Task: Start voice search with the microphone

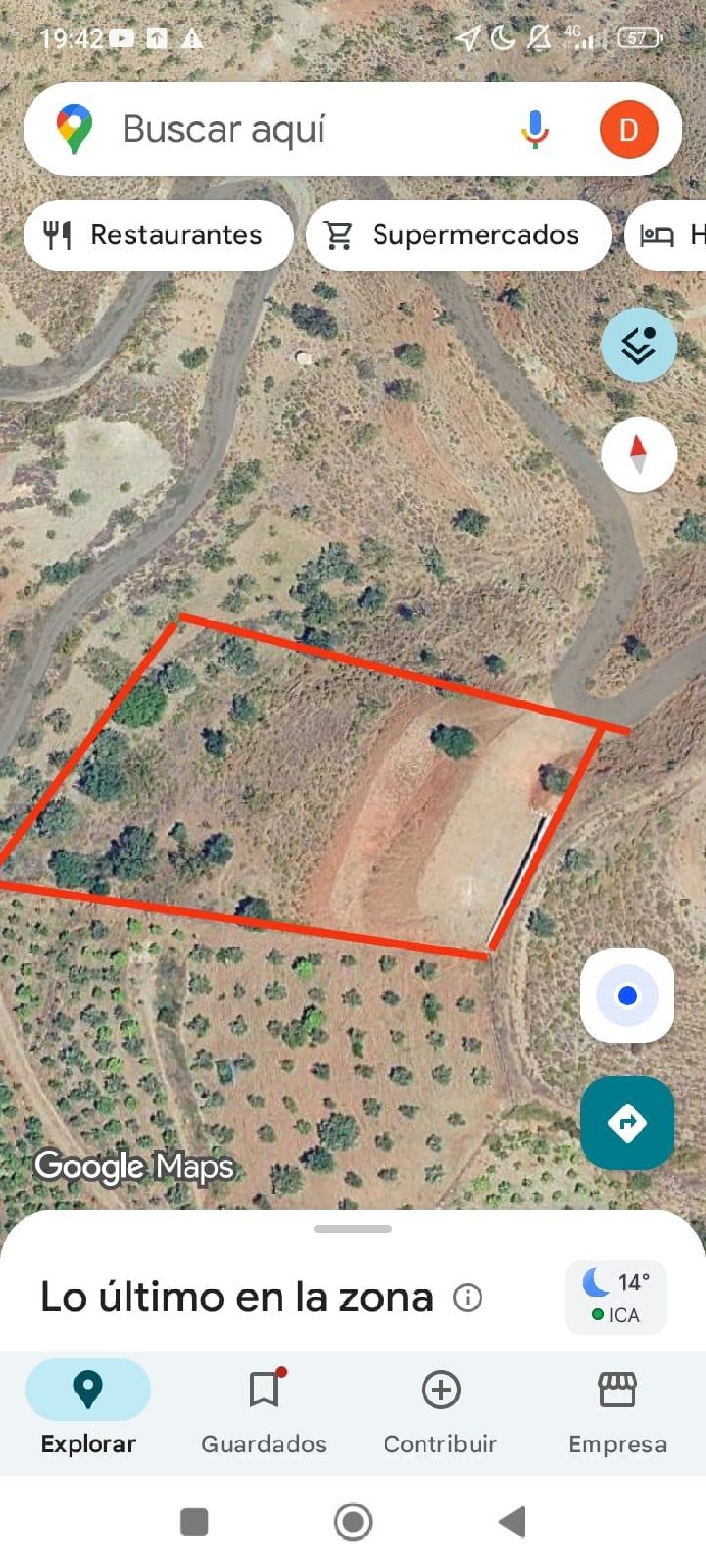Action: click(534, 129)
